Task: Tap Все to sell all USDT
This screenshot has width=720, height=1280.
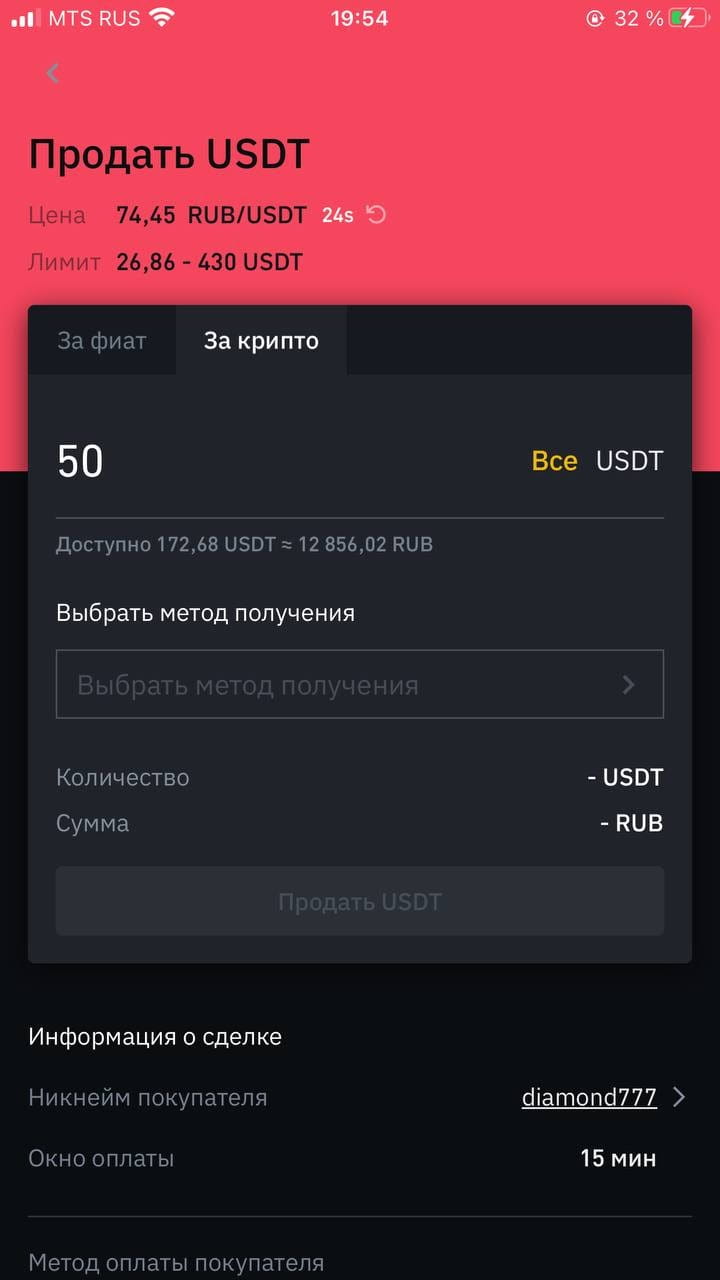Action: click(555, 461)
